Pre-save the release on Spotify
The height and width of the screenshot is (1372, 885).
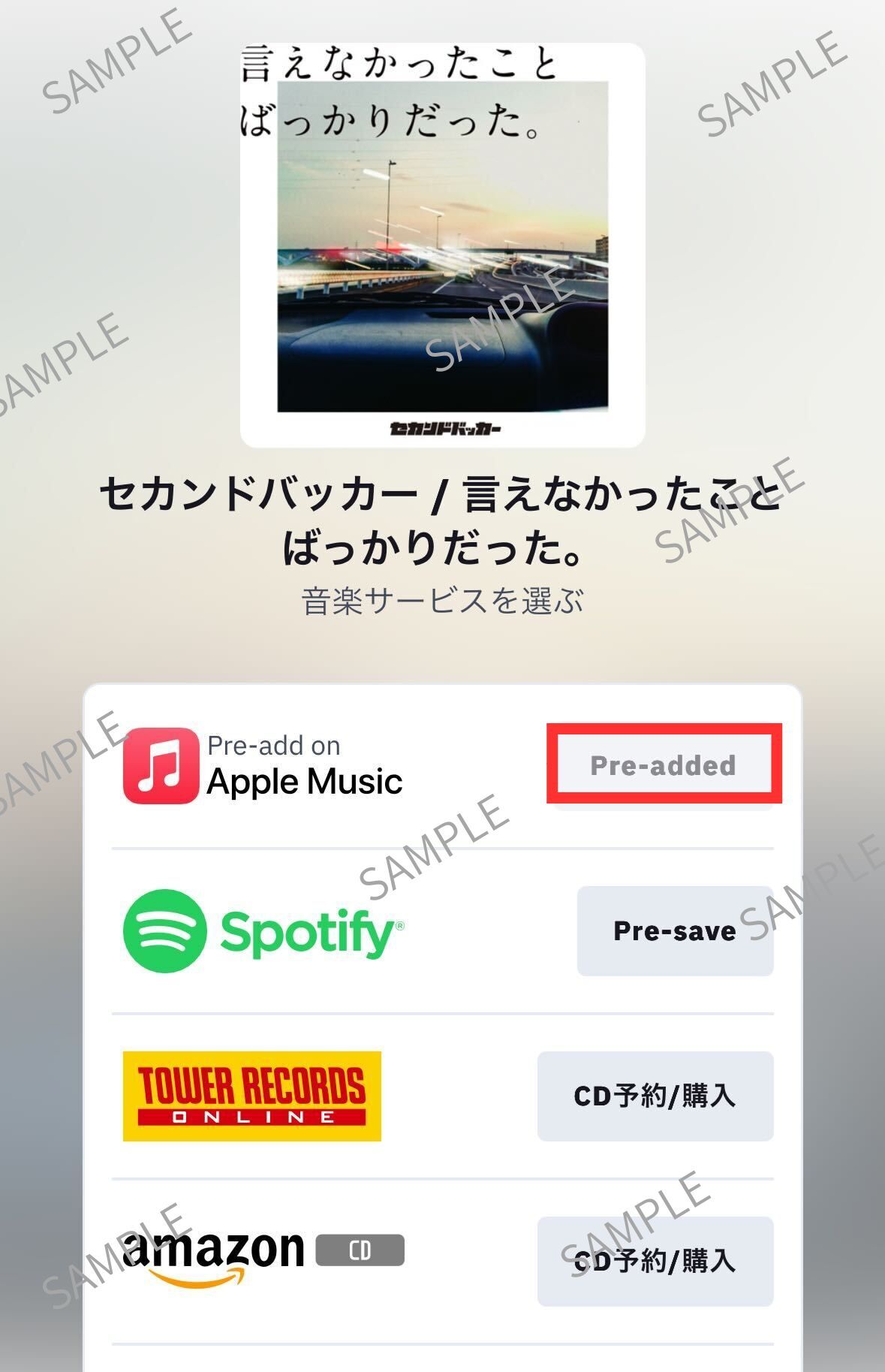point(674,931)
